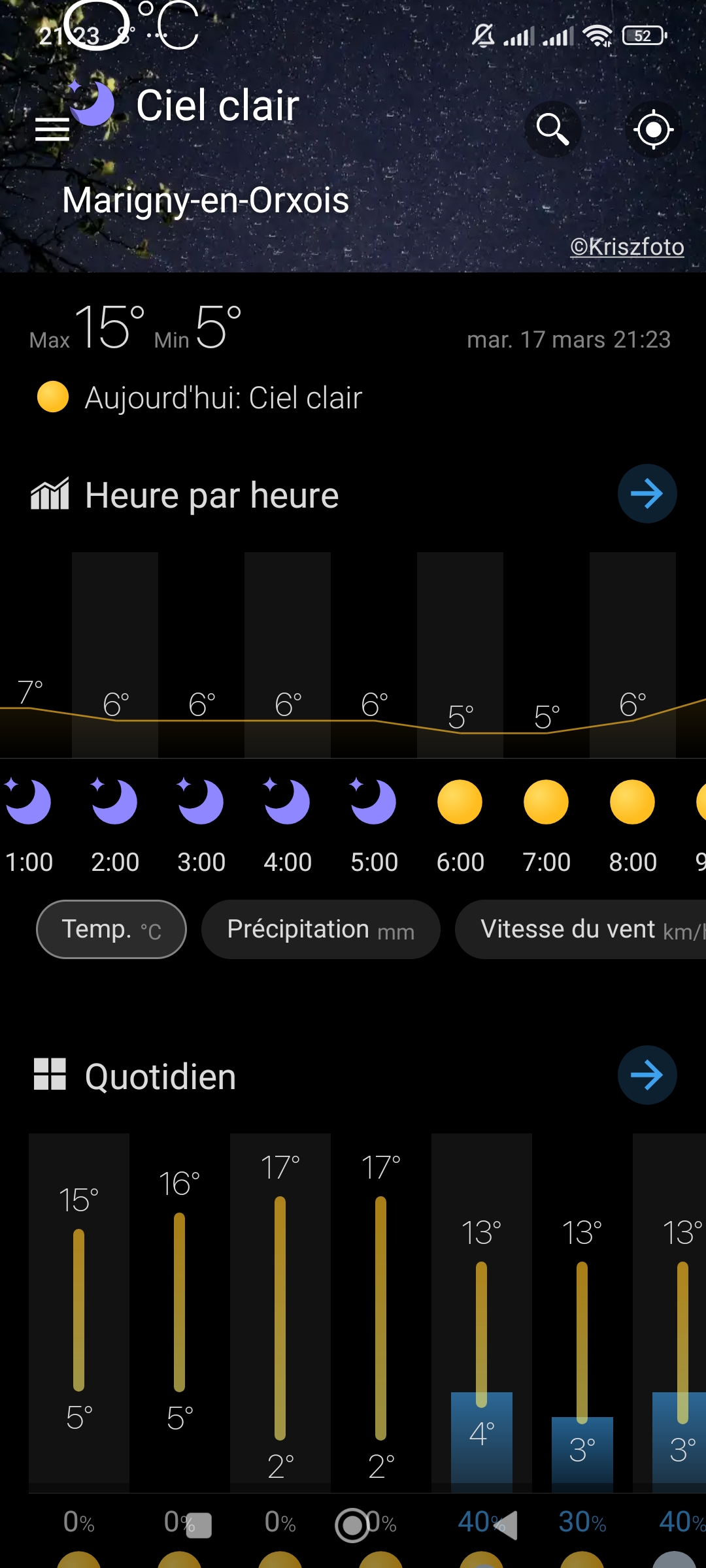Open the daily column with 4° min
The height and width of the screenshot is (1568, 706).
(482, 1307)
